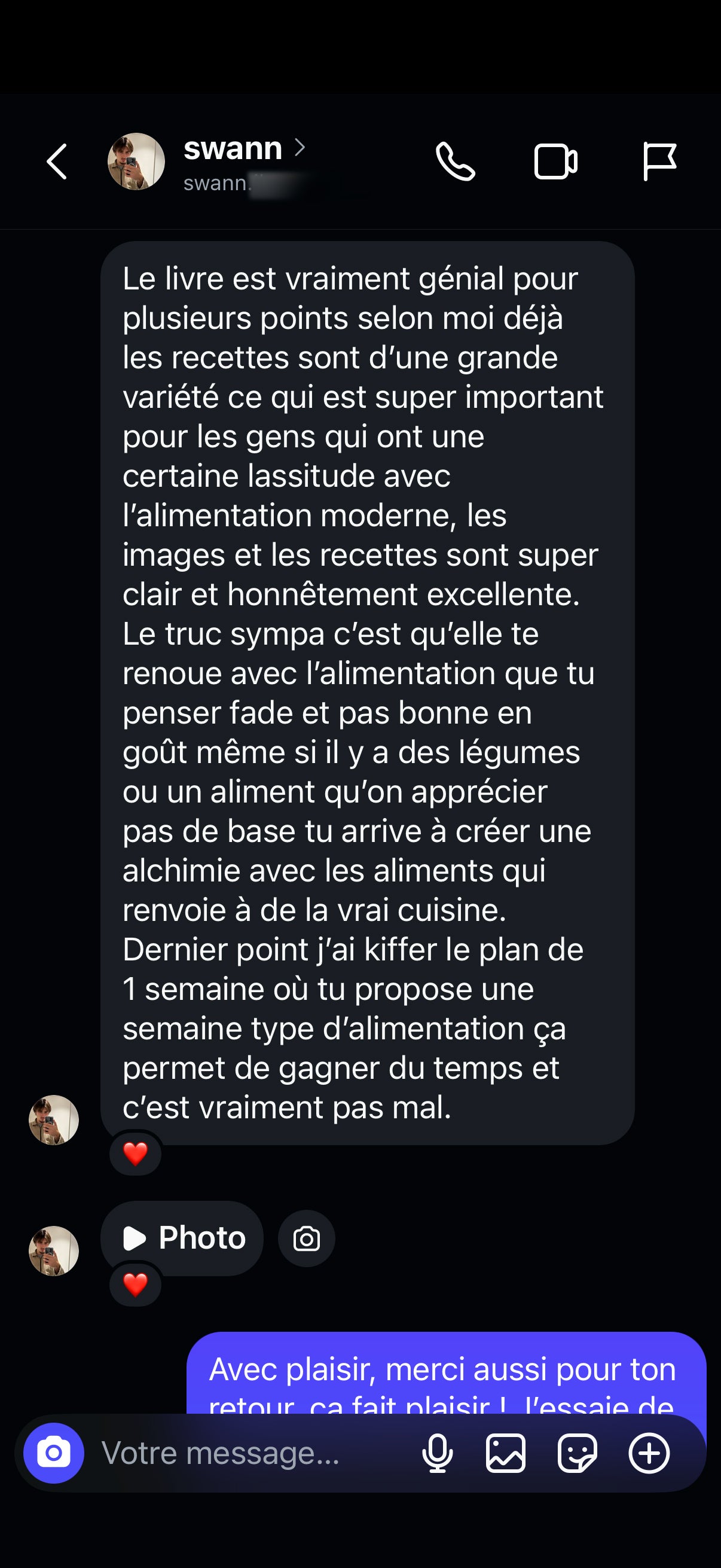Play the Photo message from swann
Screen dimensions: 721x1568
182,1237
